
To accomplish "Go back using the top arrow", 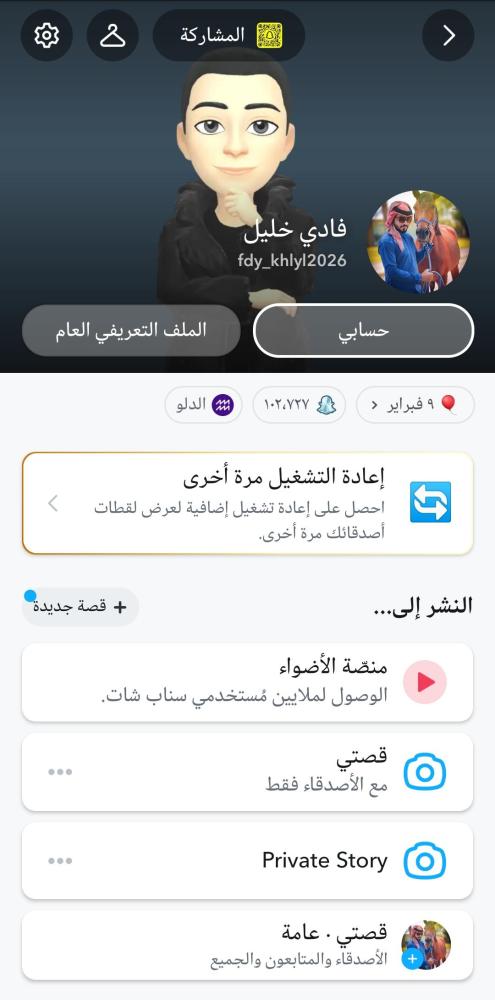I will click(x=448, y=35).
